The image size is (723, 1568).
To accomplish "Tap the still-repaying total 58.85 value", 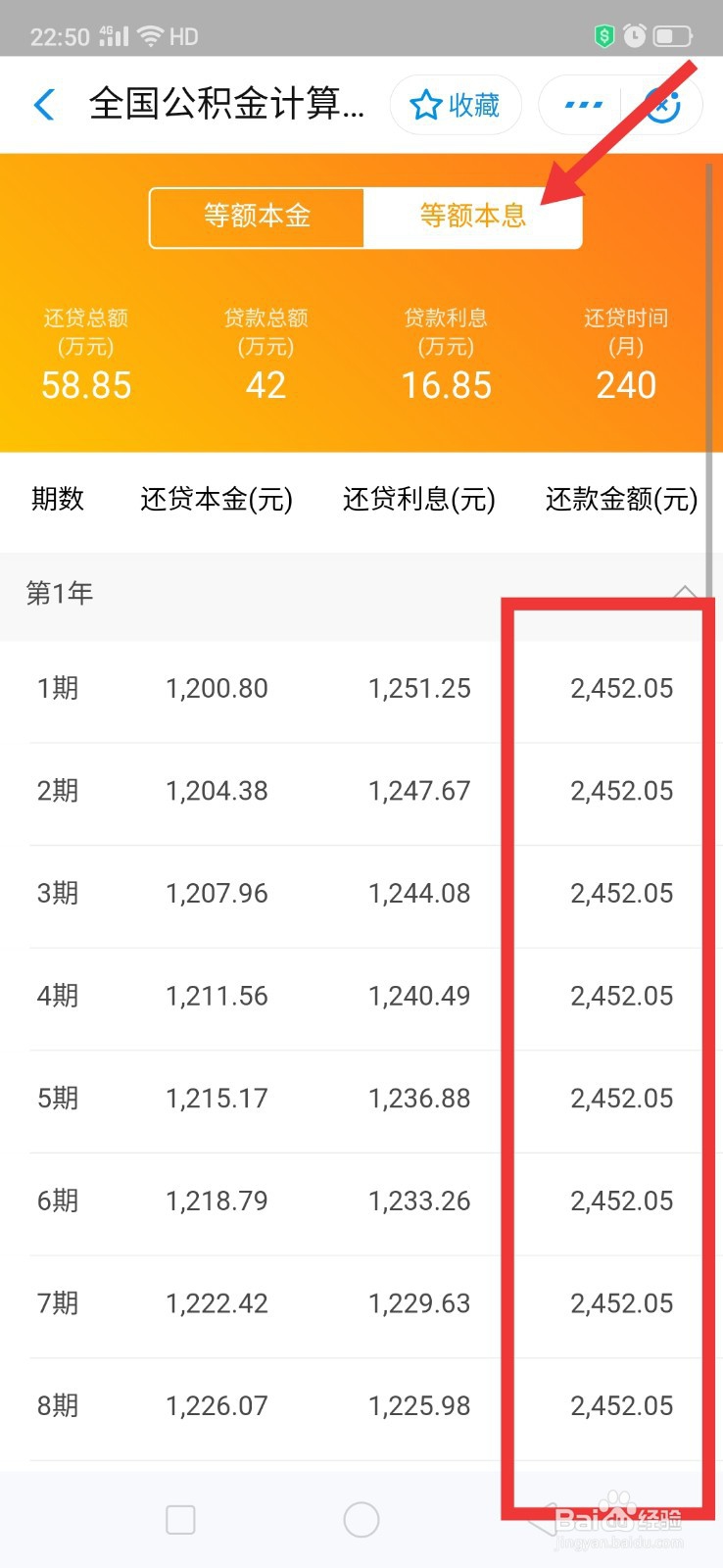I will (86, 384).
